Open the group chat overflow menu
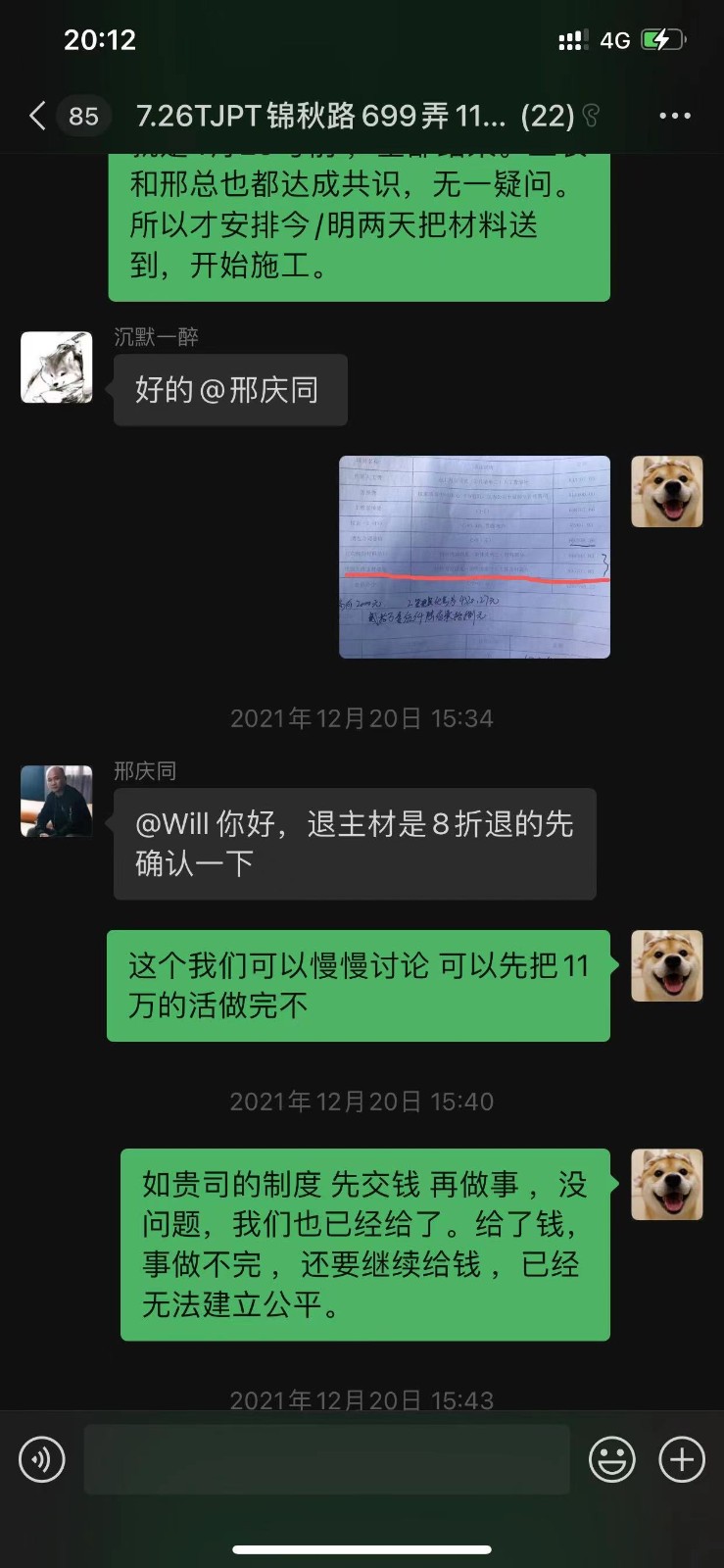The width and height of the screenshot is (724, 1568). click(x=674, y=116)
